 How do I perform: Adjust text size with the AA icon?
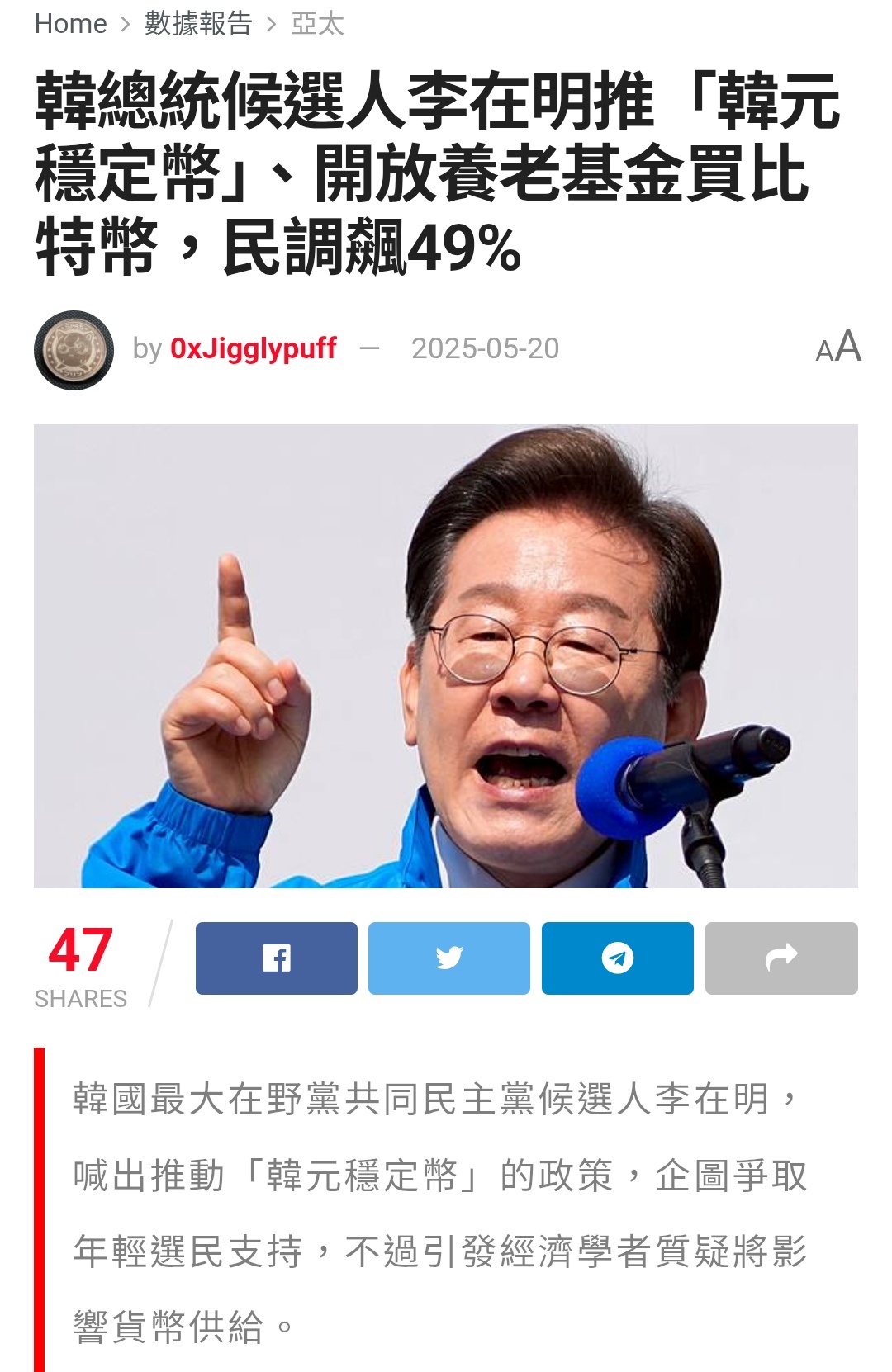click(x=838, y=348)
